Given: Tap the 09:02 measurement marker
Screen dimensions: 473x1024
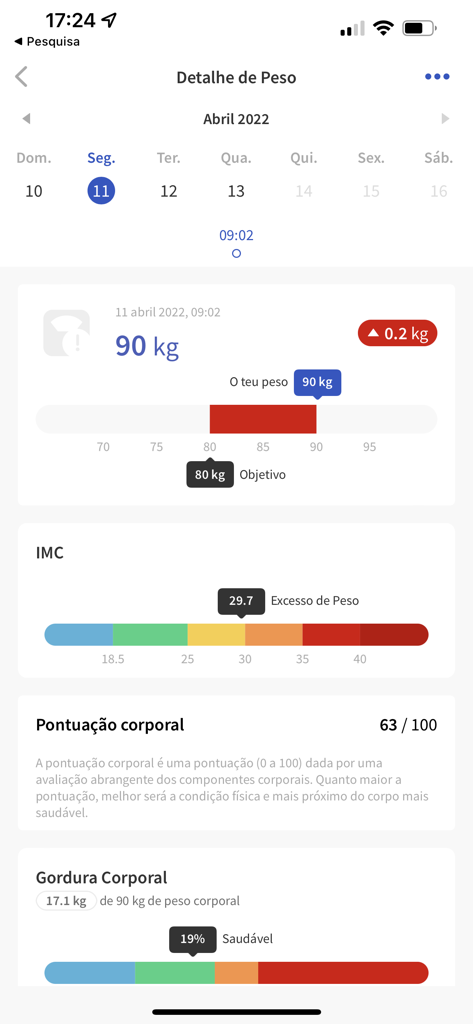Looking at the screenshot, I should (x=236, y=243).
